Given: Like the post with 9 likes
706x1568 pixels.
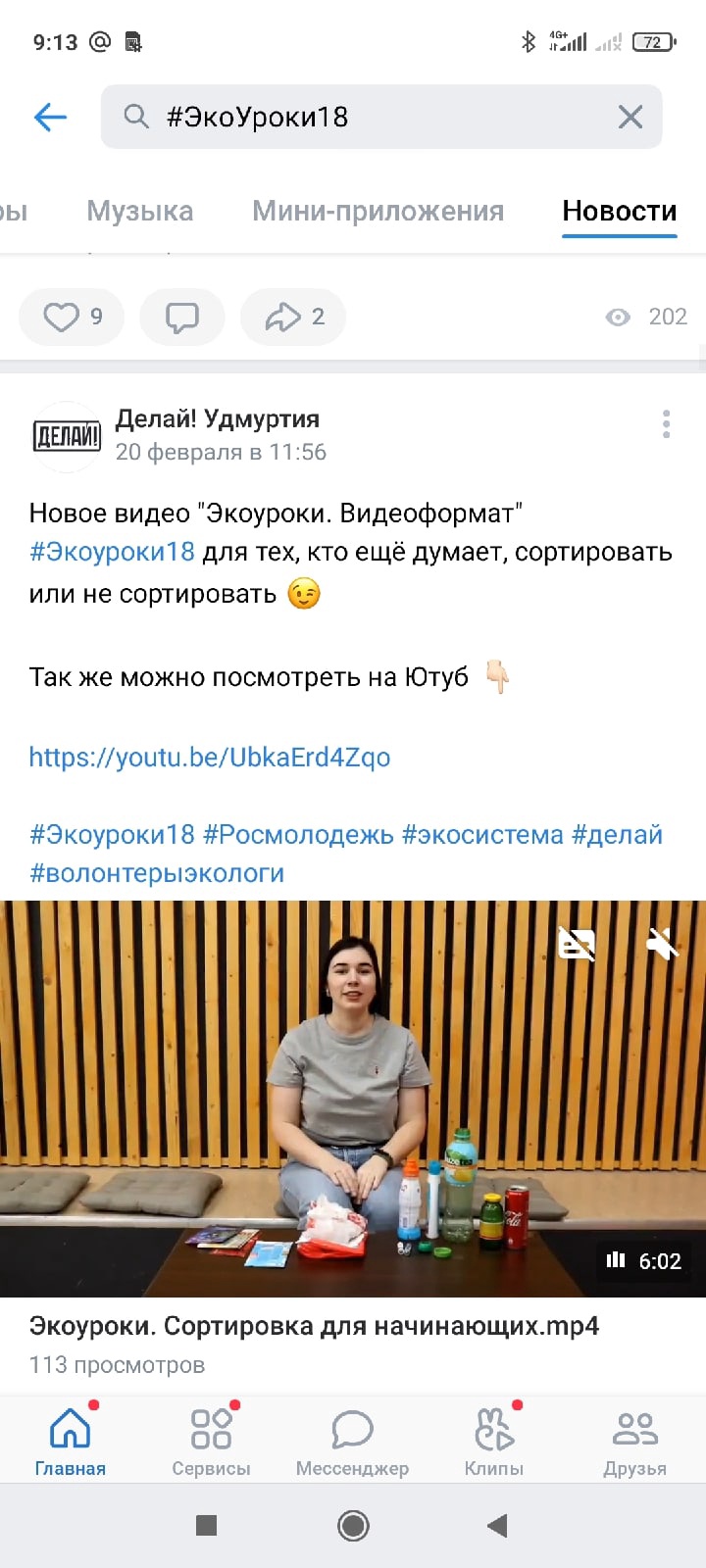Looking at the screenshot, I should [x=72, y=317].
